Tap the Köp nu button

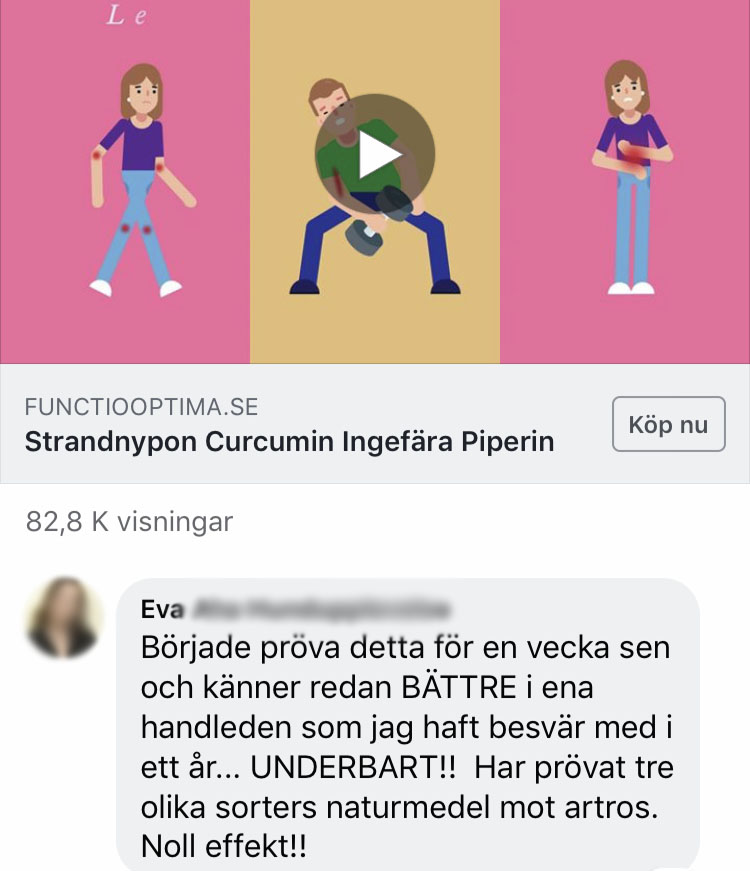tap(668, 425)
